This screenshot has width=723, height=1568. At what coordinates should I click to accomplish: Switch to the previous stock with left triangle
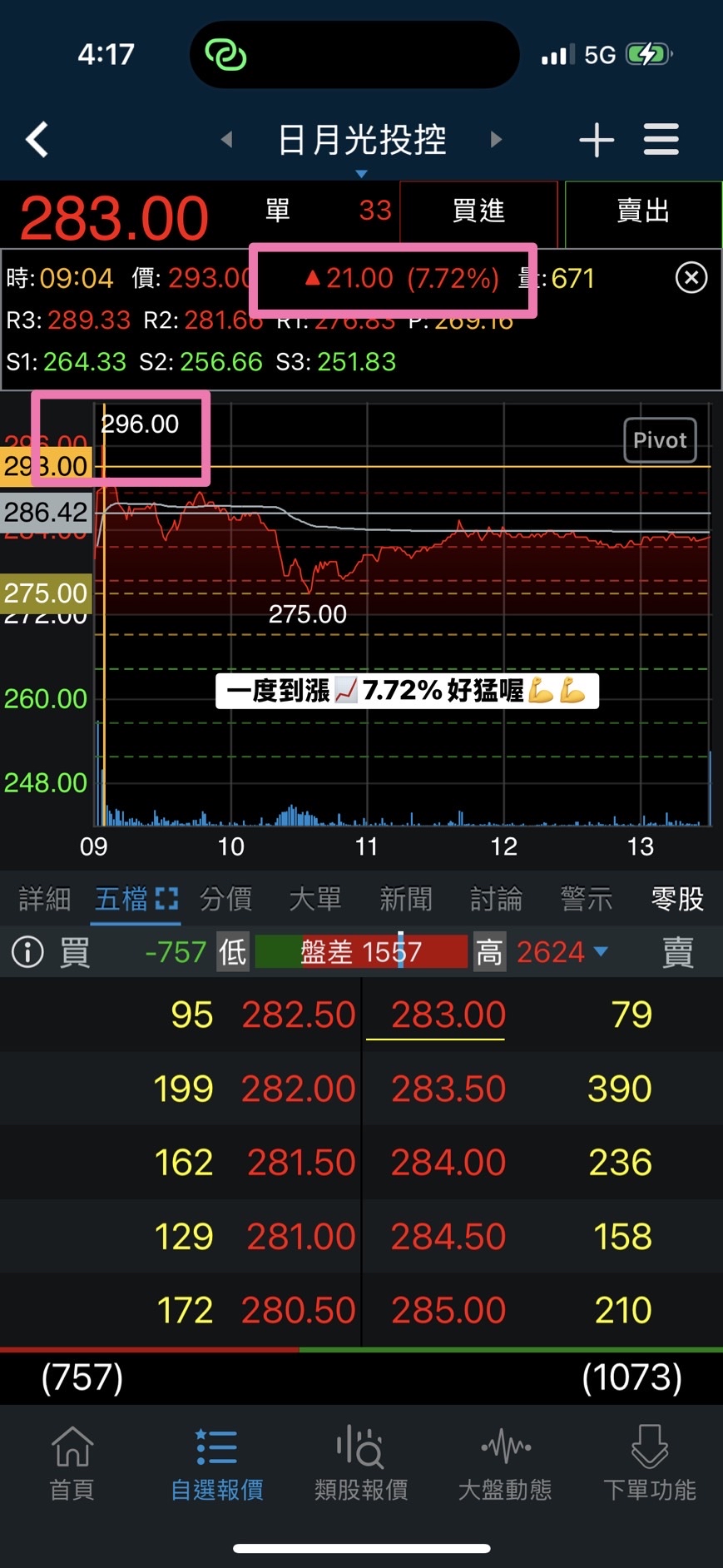pyautogui.click(x=226, y=139)
